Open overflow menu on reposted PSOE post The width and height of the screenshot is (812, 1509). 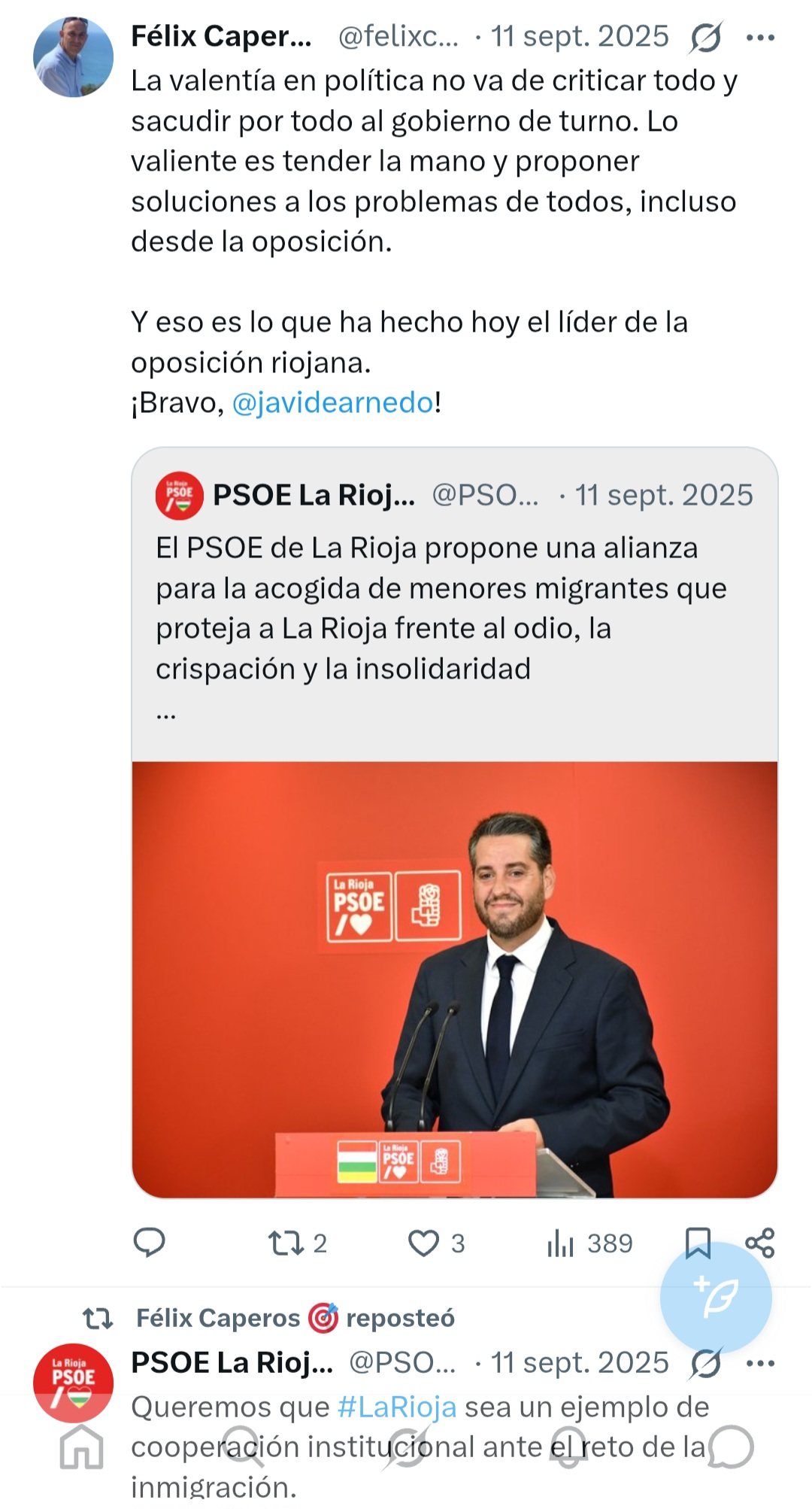[x=760, y=1363]
